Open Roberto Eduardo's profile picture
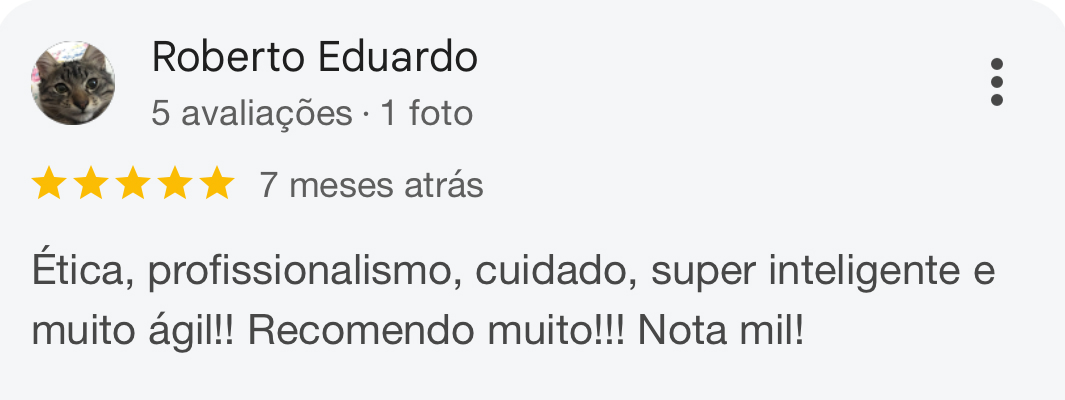Viewport: 1065px width, 400px height. (x=73, y=84)
